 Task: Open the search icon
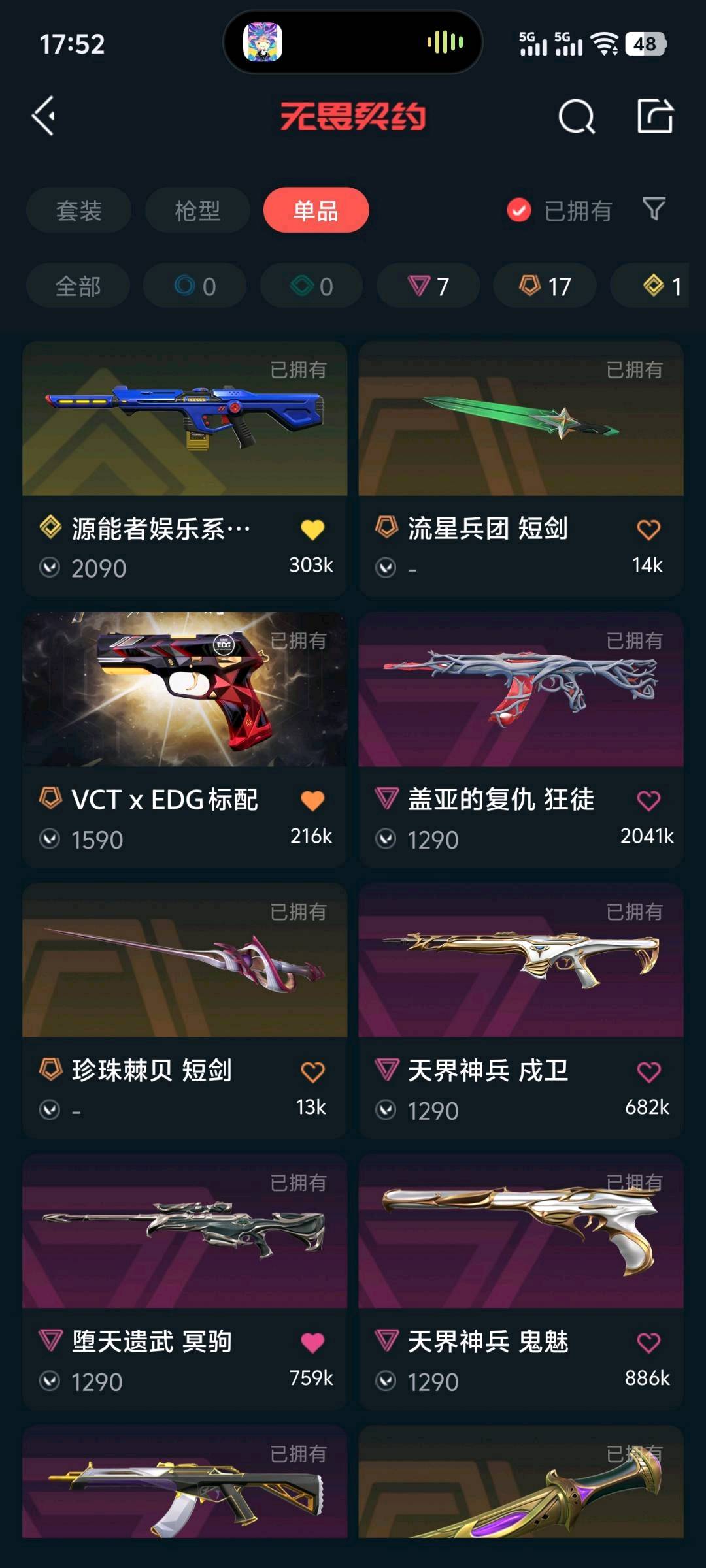[x=576, y=117]
